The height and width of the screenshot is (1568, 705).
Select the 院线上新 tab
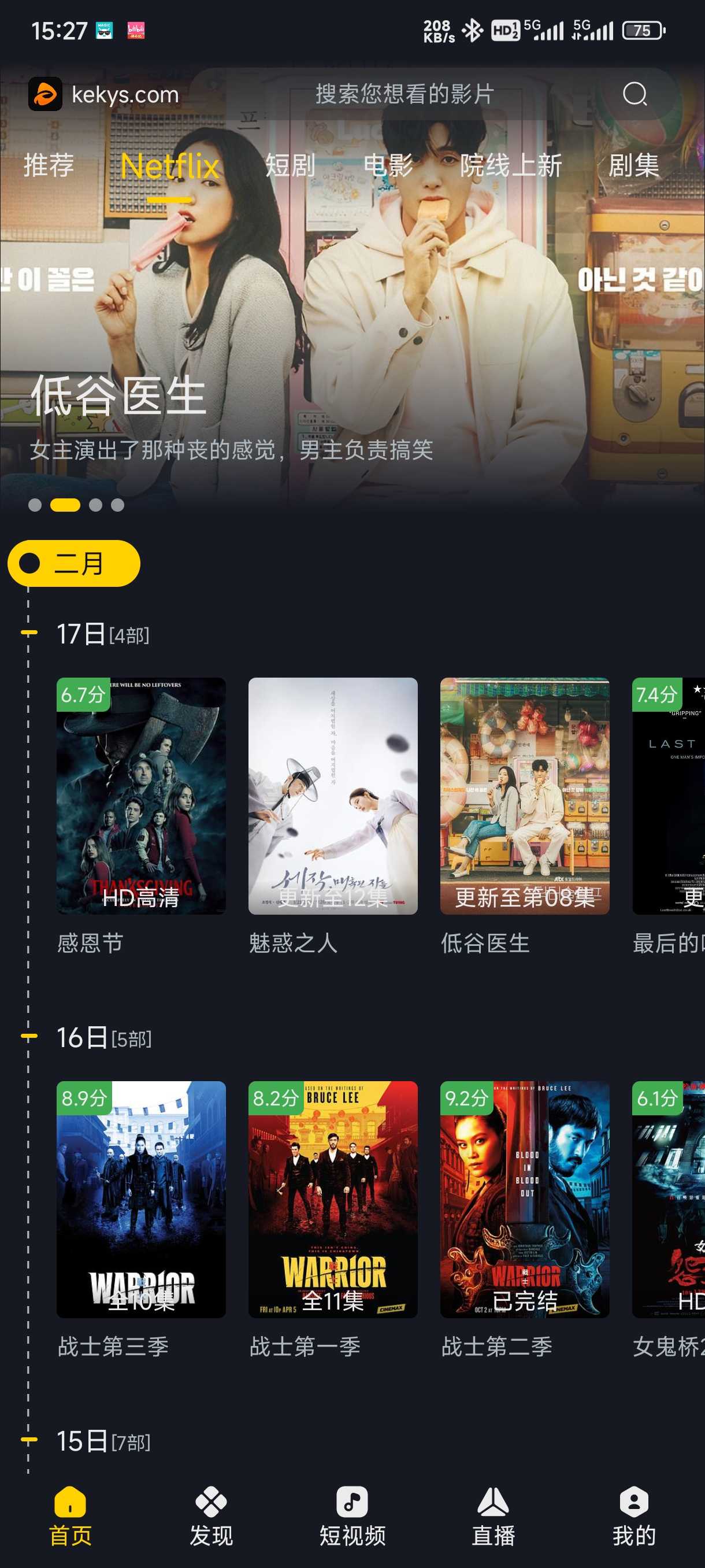[510, 165]
